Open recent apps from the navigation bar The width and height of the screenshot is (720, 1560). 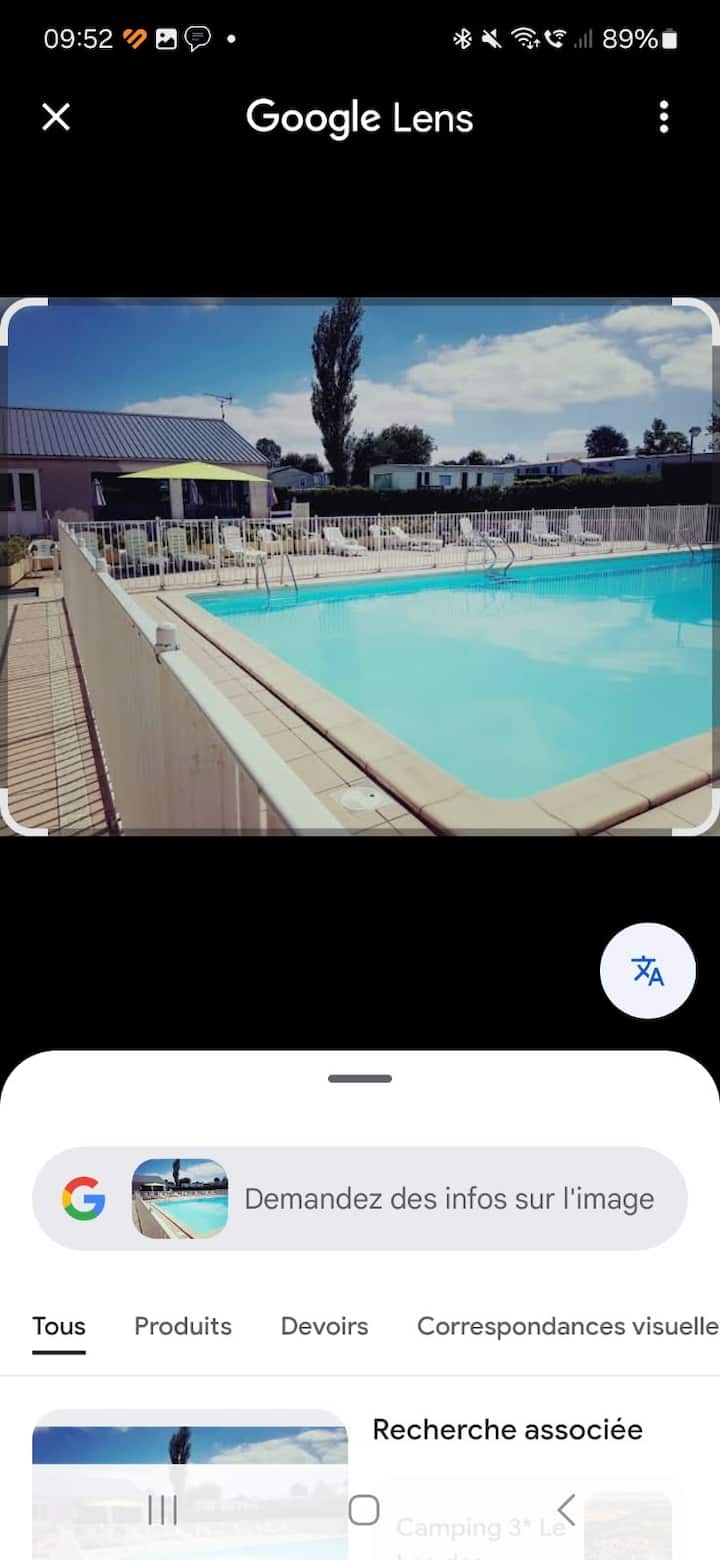pos(162,1509)
